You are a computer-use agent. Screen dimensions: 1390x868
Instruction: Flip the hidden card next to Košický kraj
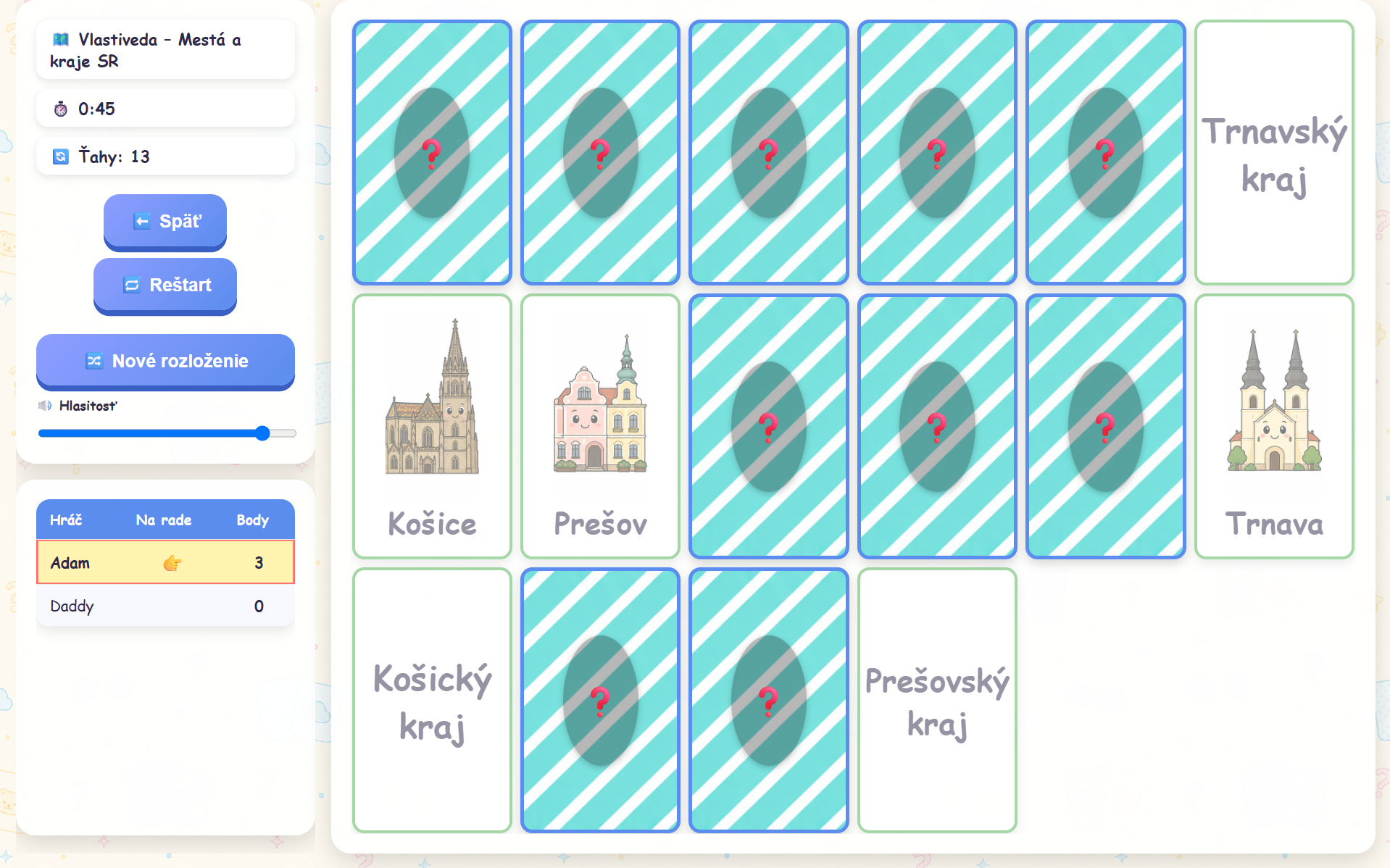click(600, 700)
